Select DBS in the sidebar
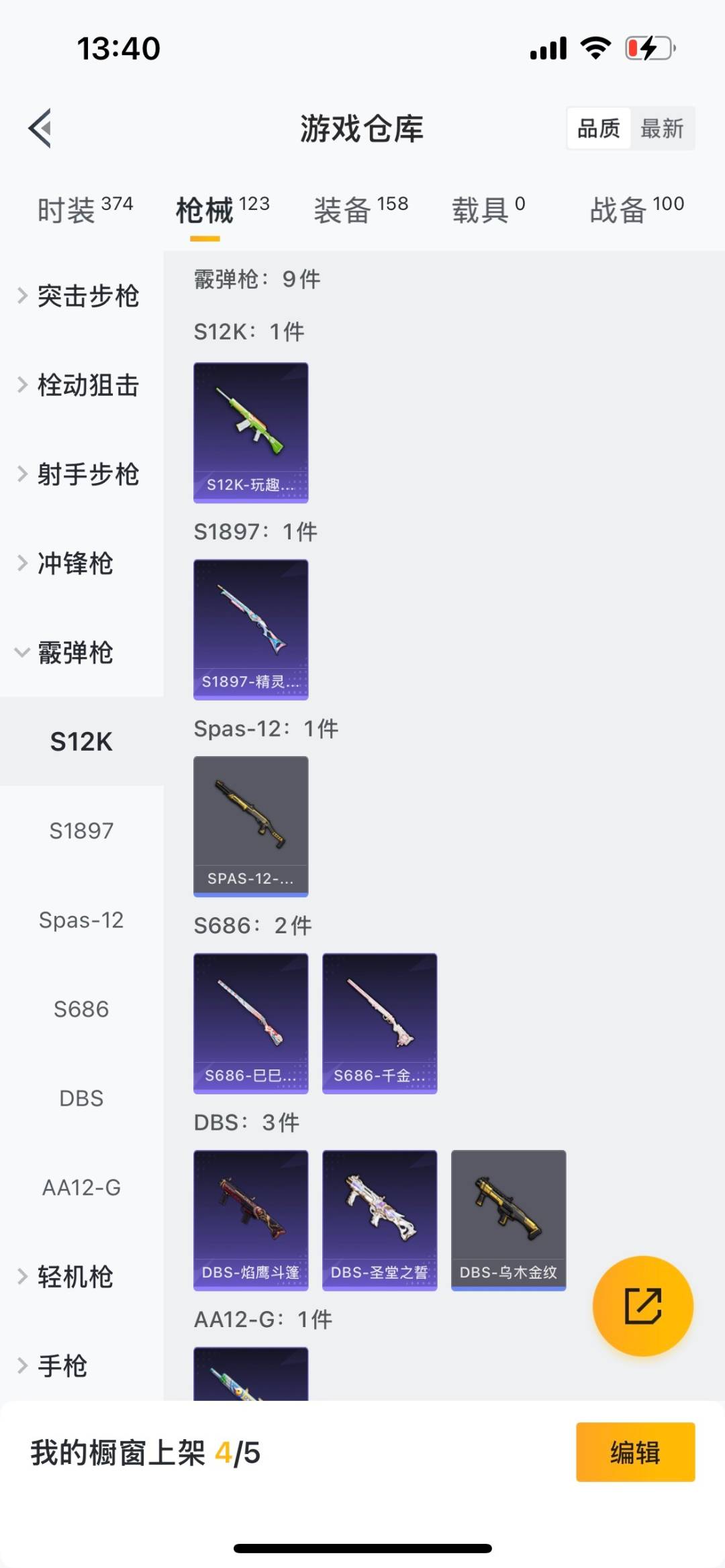 tap(81, 1098)
